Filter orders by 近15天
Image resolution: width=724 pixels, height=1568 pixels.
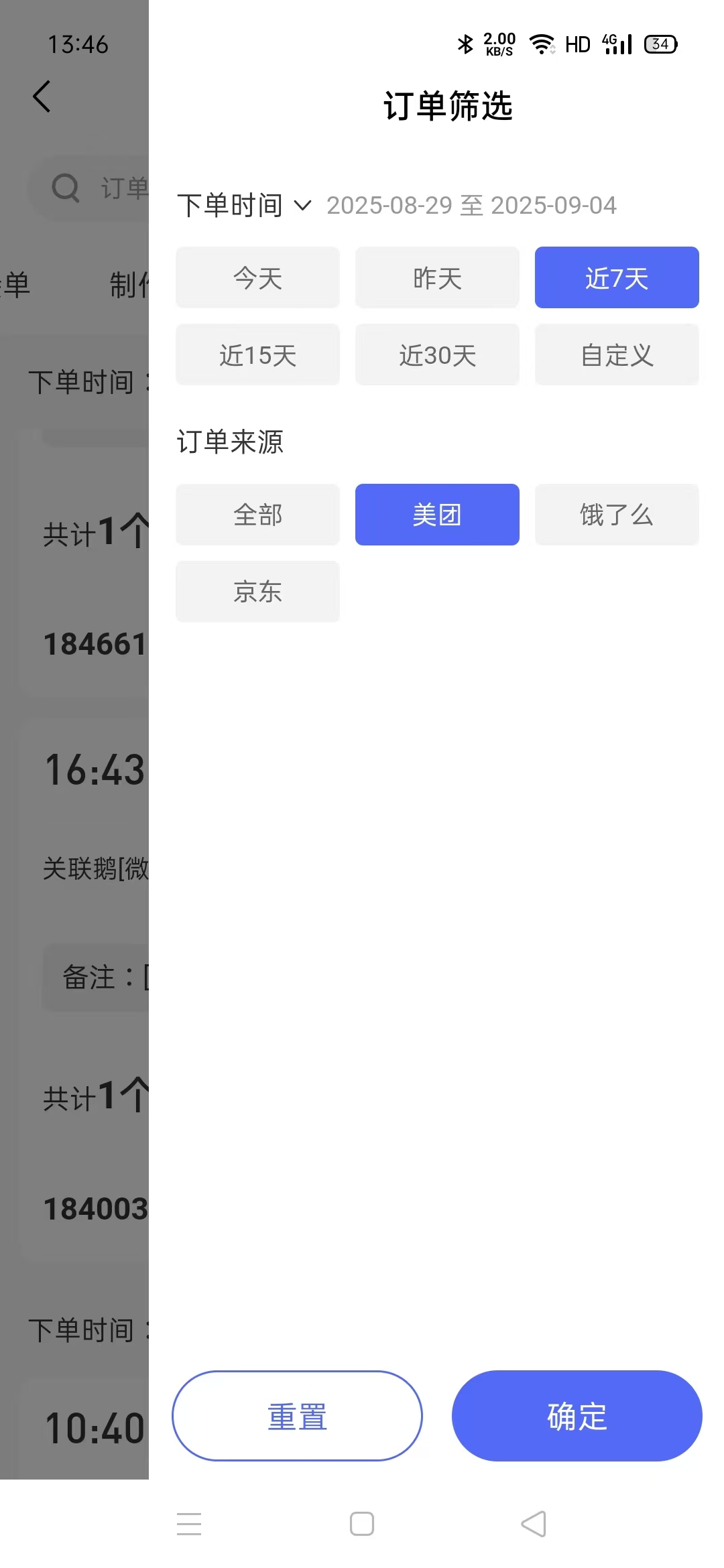pyautogui.click(x=257, y=354)
